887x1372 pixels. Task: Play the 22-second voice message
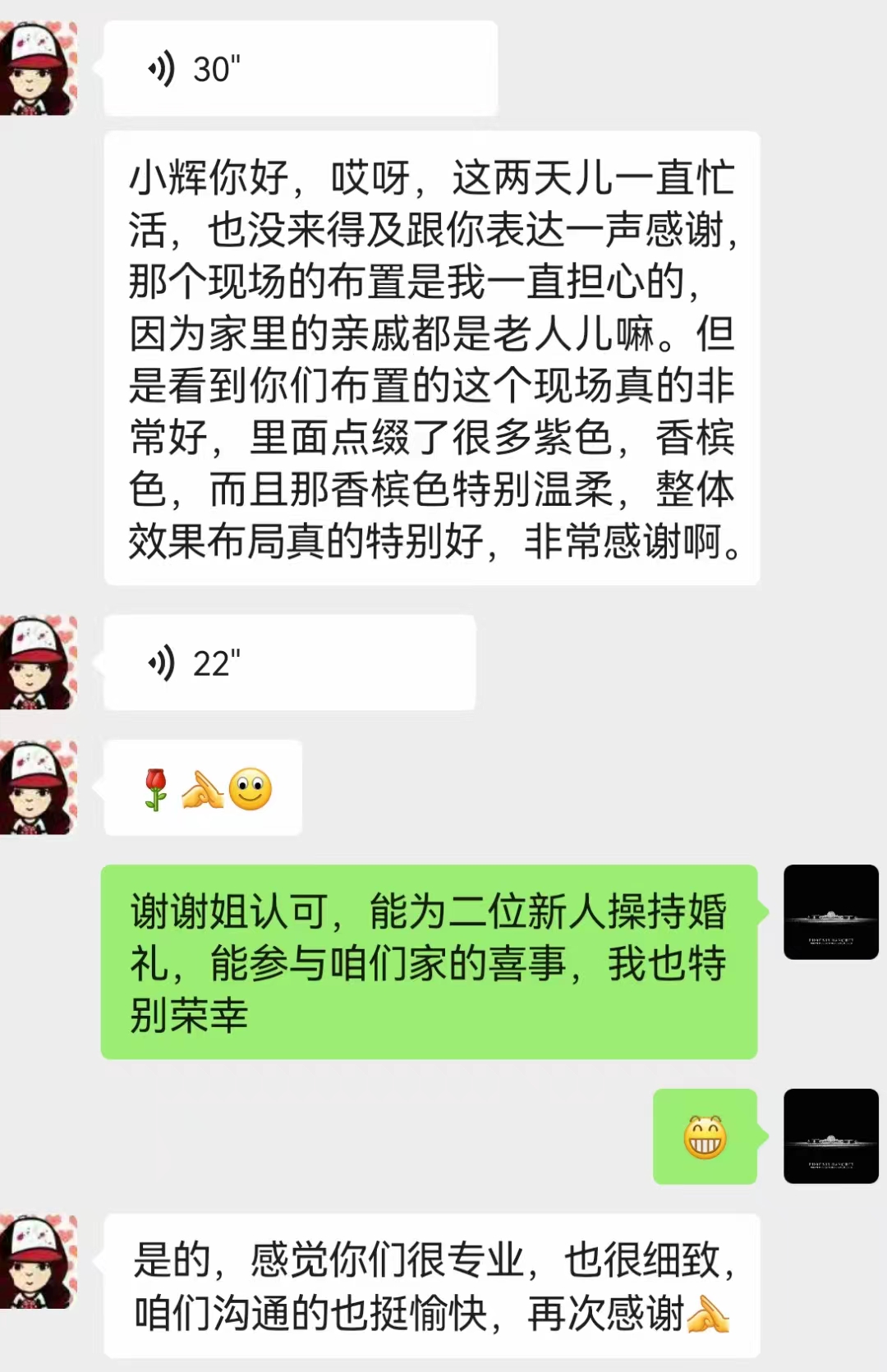coord(289,663)
